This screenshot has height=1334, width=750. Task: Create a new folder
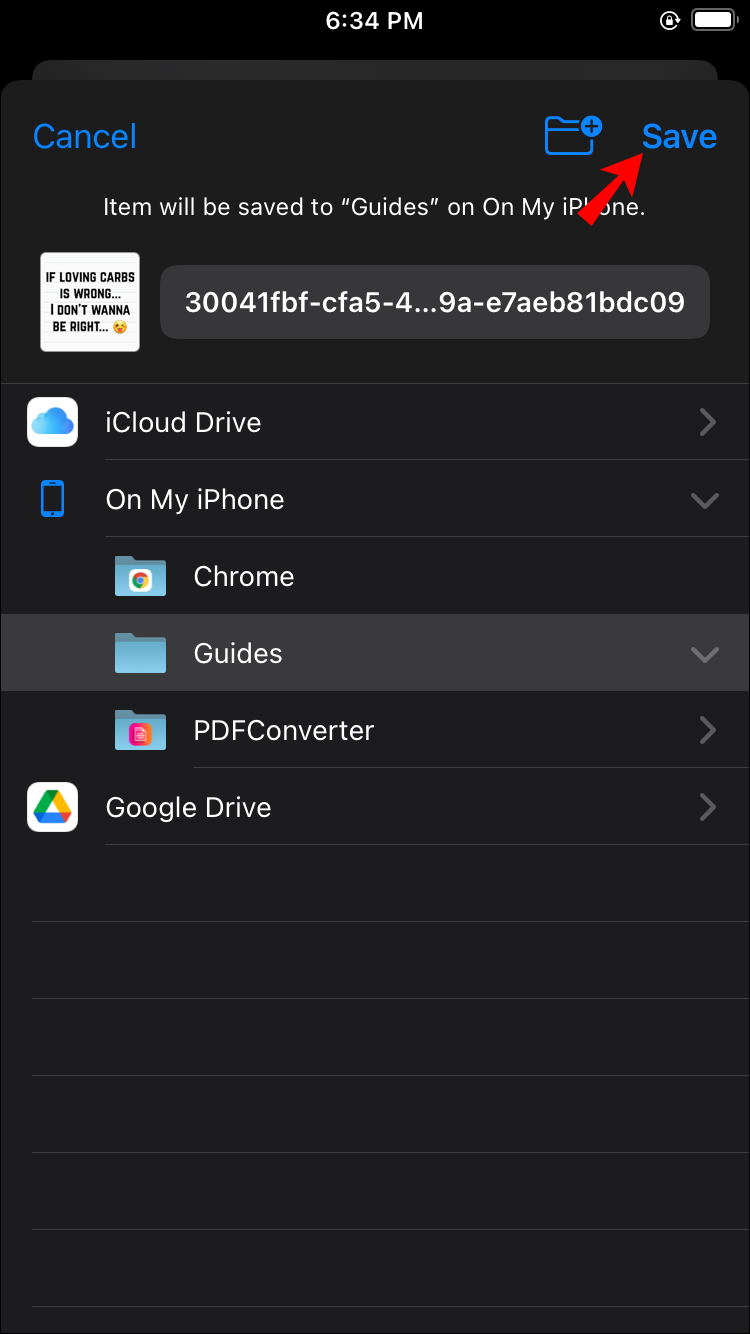tap(573, 135)
